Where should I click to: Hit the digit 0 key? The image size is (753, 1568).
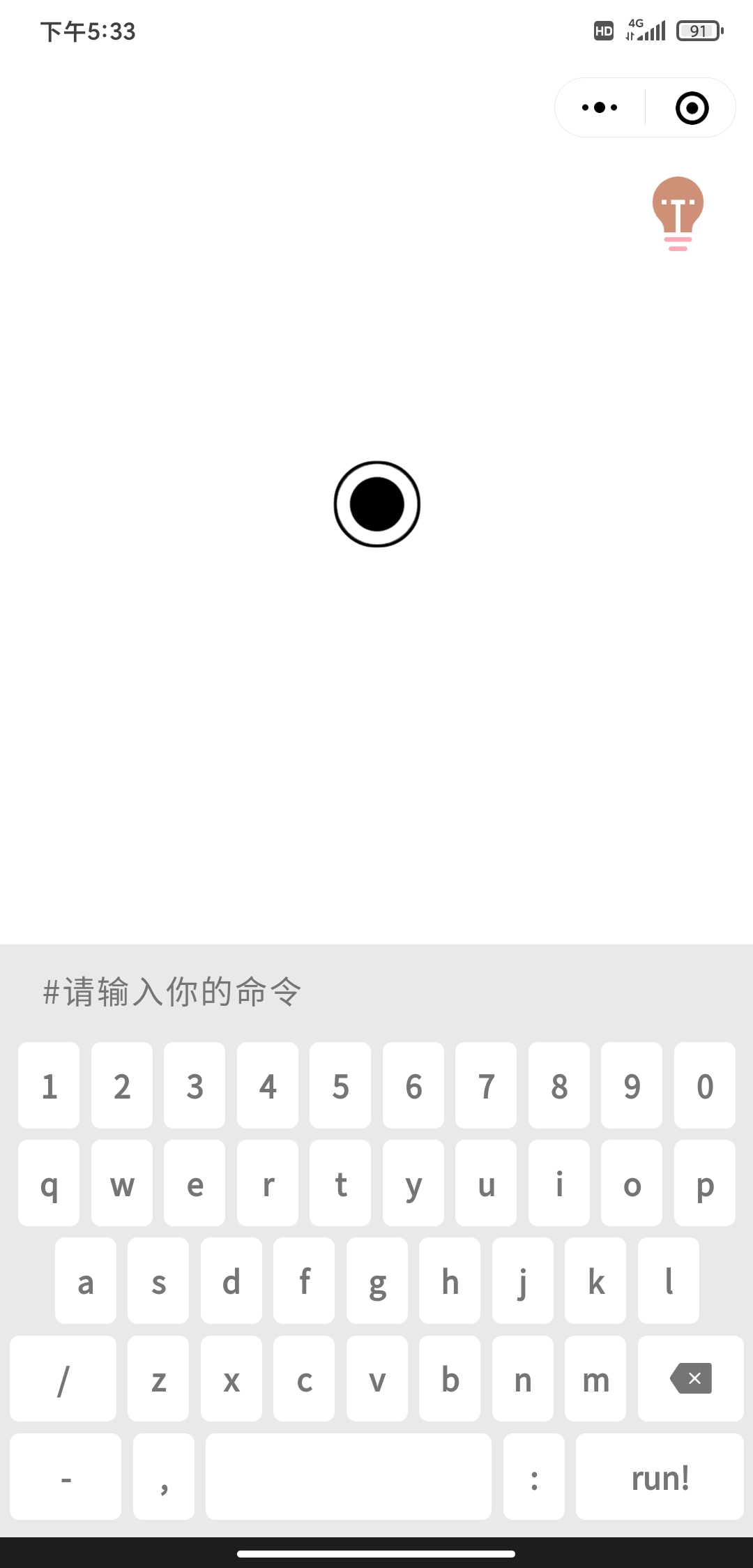pyautogui.click(x=704, y=1085)
